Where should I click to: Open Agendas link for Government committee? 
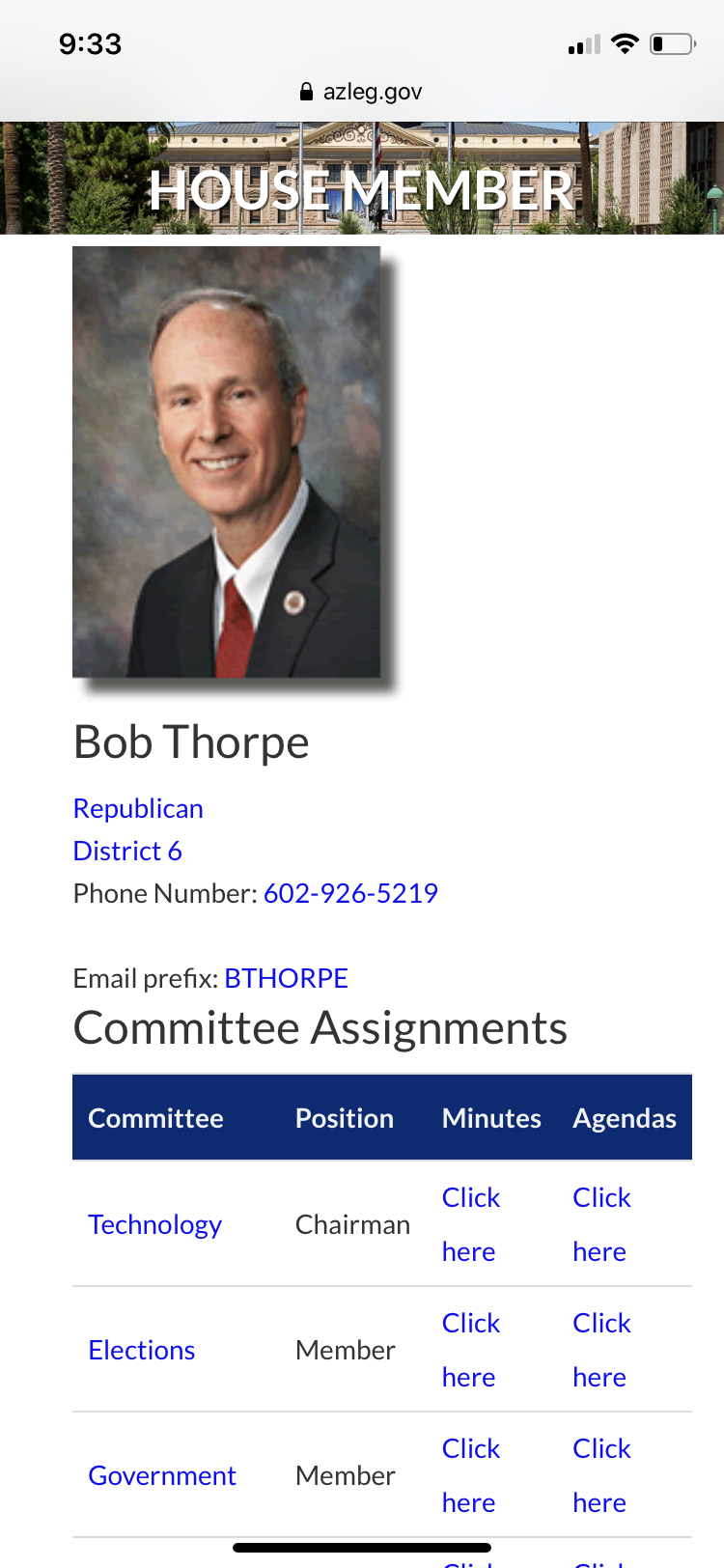point(601,1475)
